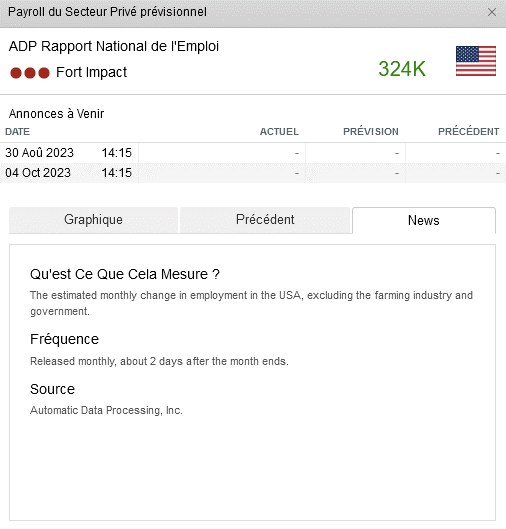
Task: Select the News tab
Action: coord(424,220)
